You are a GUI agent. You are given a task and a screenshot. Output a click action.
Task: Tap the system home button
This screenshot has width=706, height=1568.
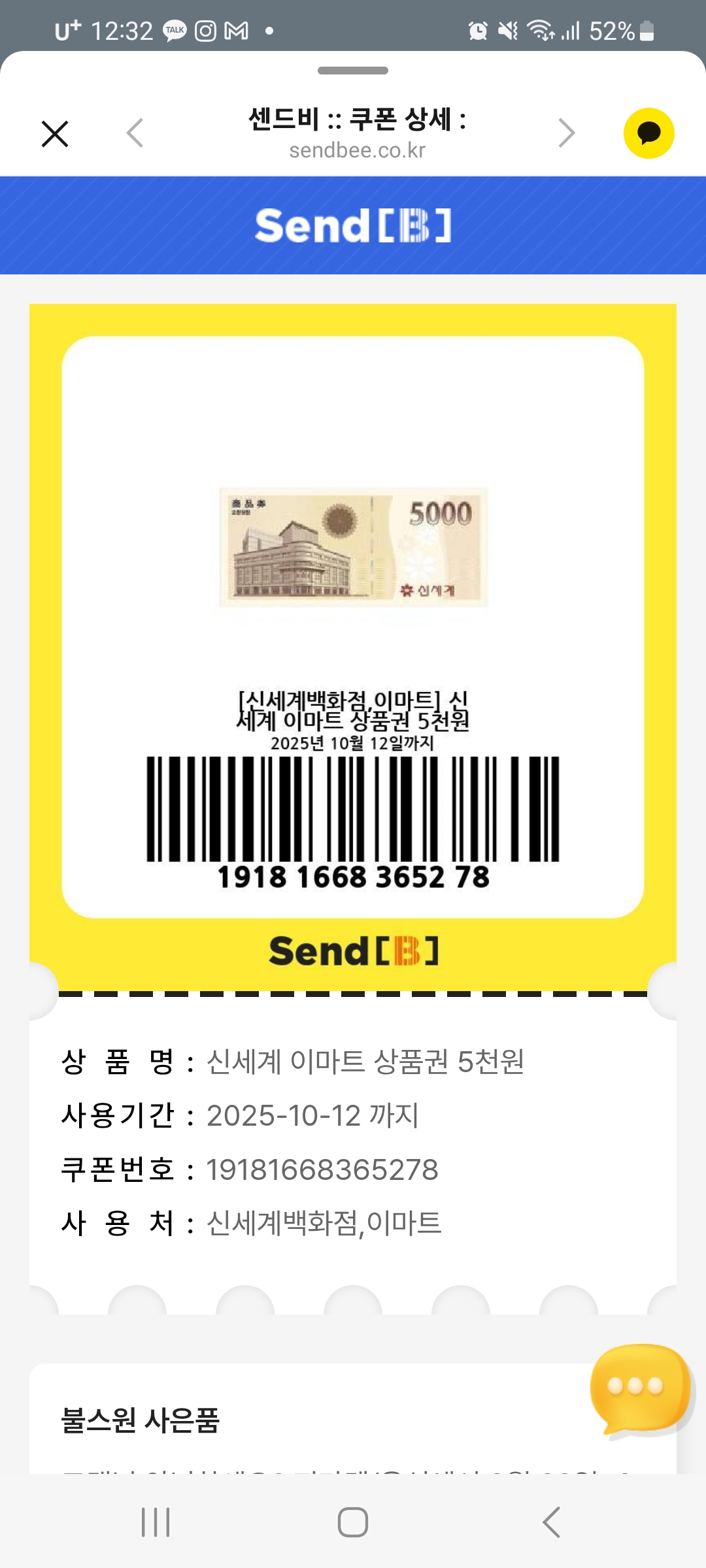coord(353,1522)
